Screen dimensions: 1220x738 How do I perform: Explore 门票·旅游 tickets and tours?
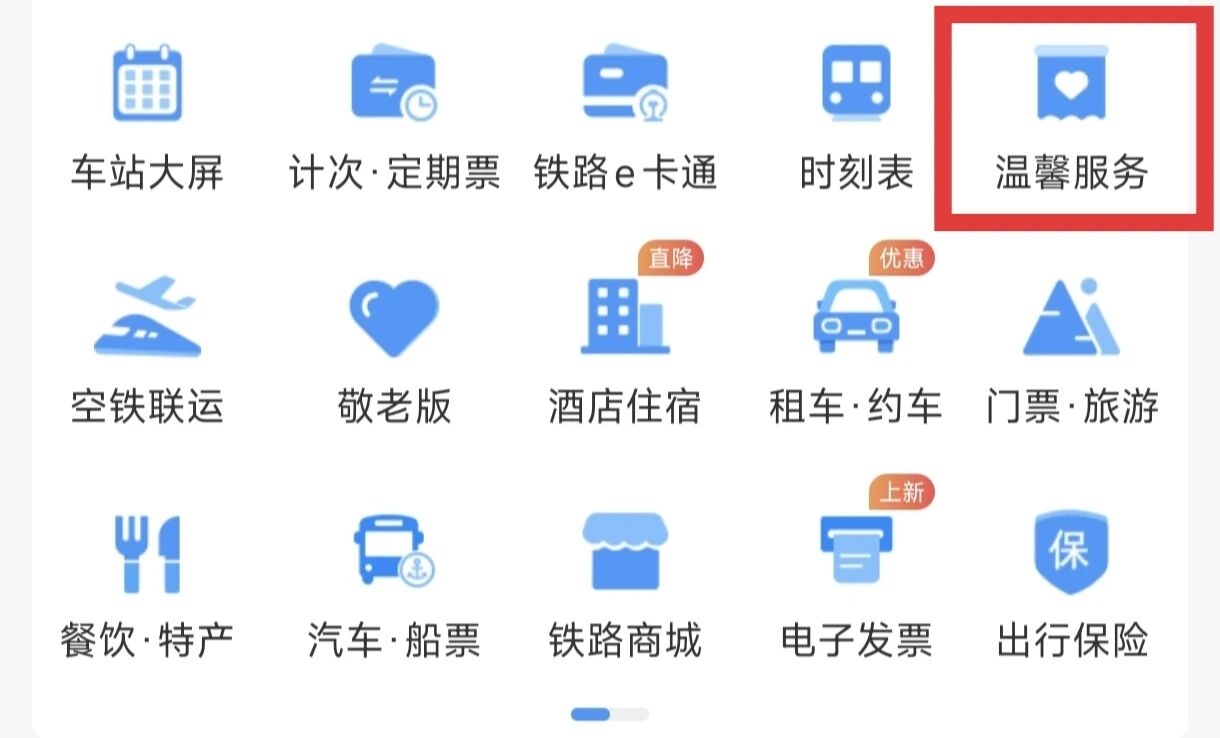point(1071,350)
